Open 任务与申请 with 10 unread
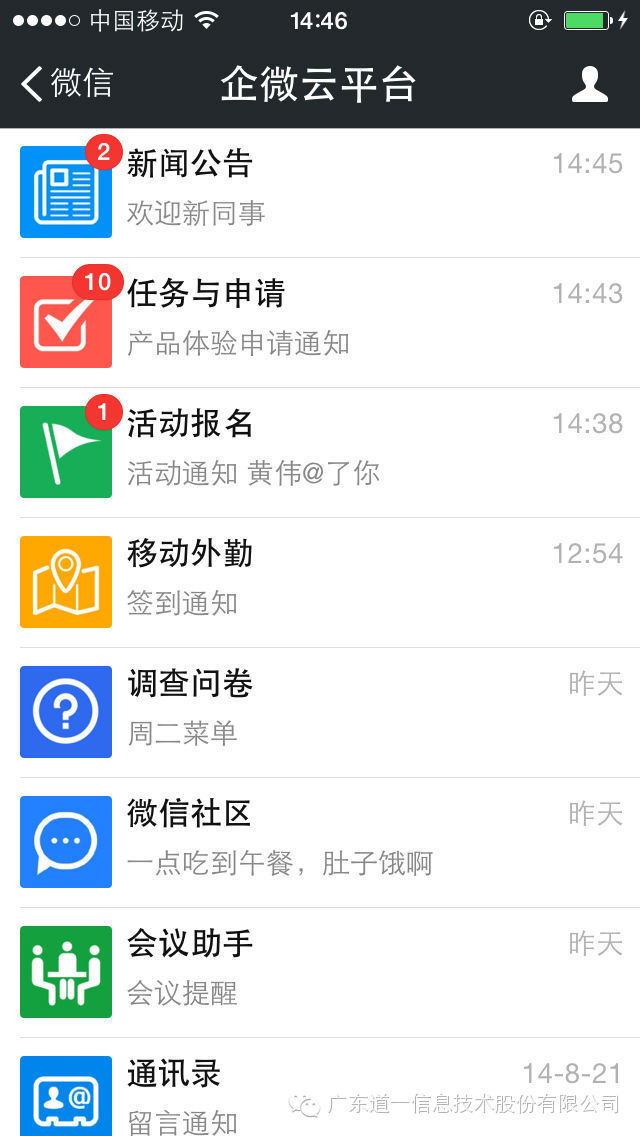The width and height of the screenshot is (640, 1136). click(x=320, y=322)
